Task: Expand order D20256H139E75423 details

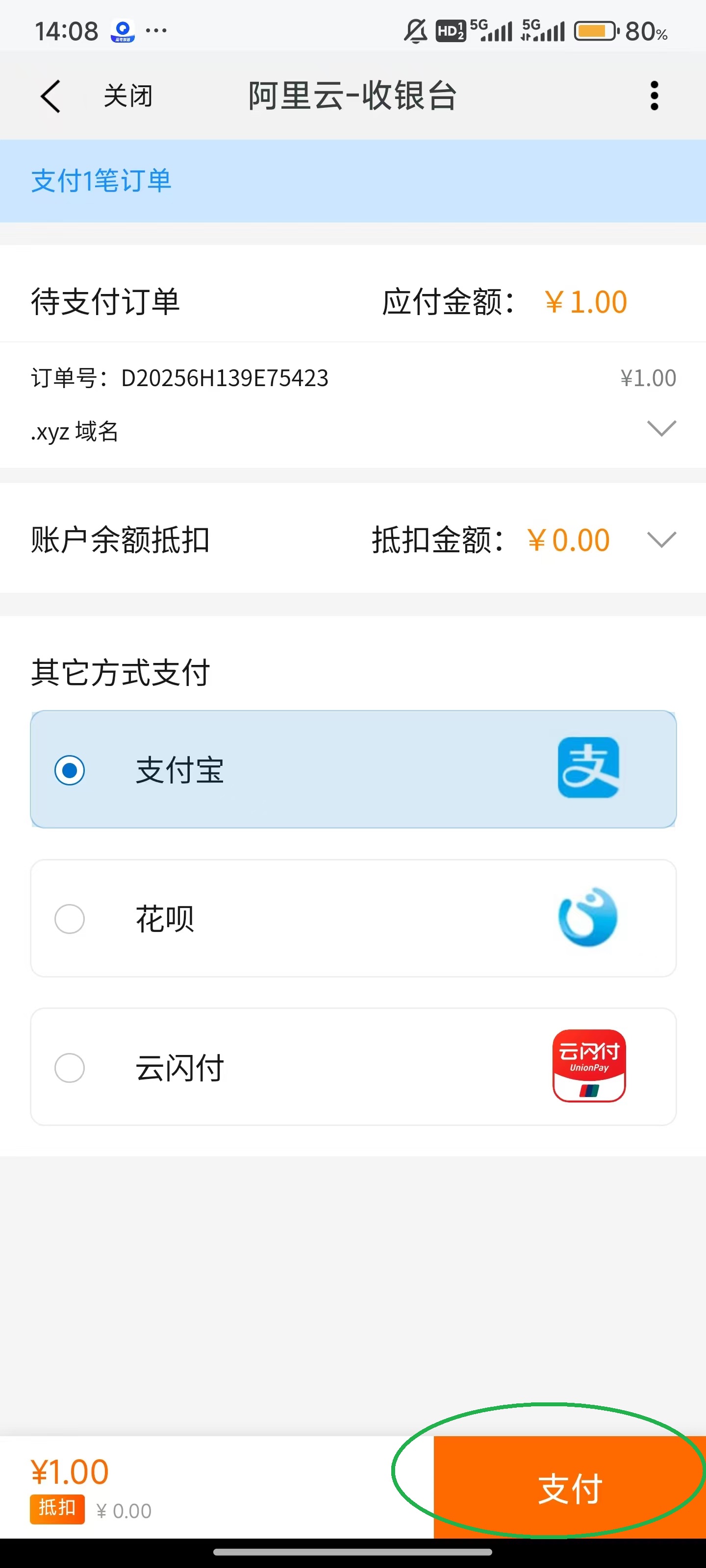Action: click(x=661, y=430)
